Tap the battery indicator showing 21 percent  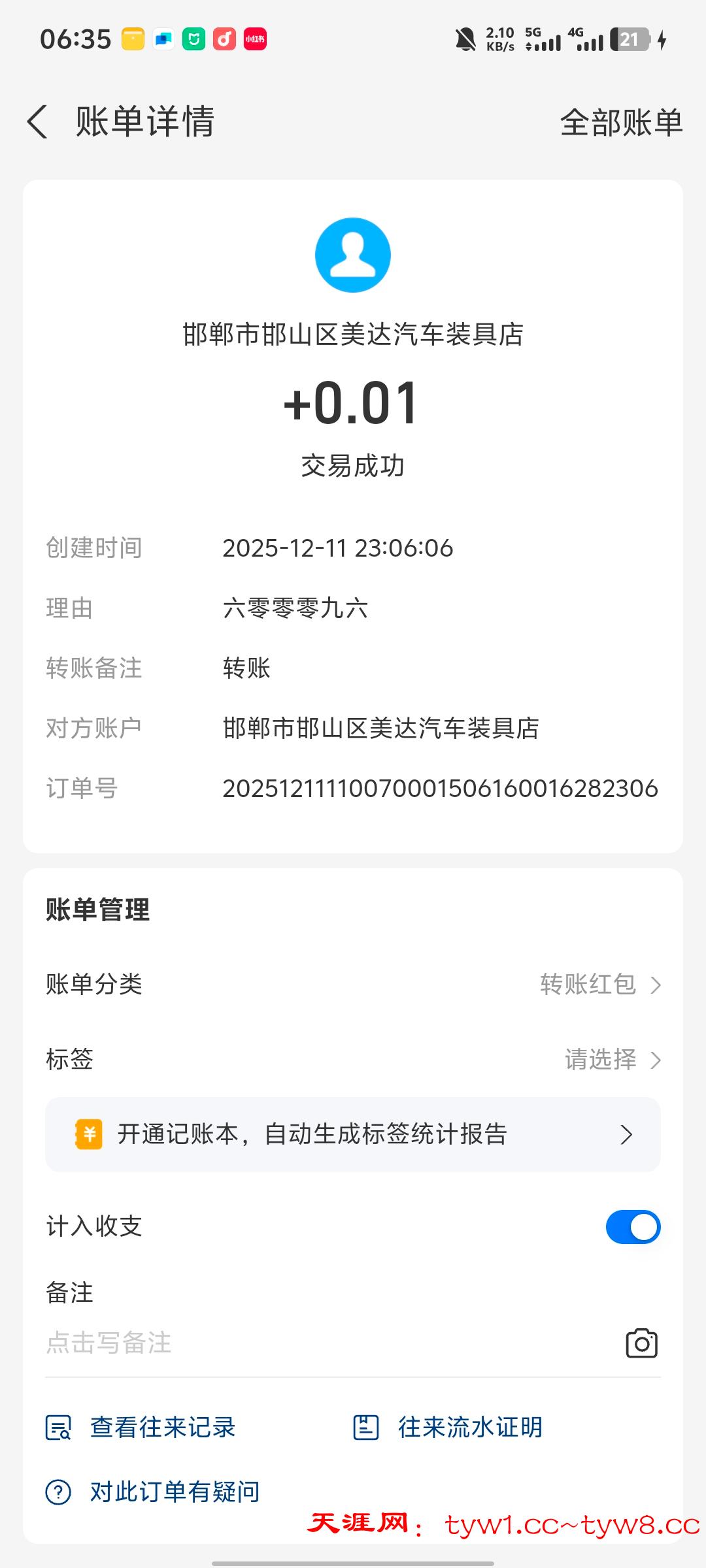(630, 41)
